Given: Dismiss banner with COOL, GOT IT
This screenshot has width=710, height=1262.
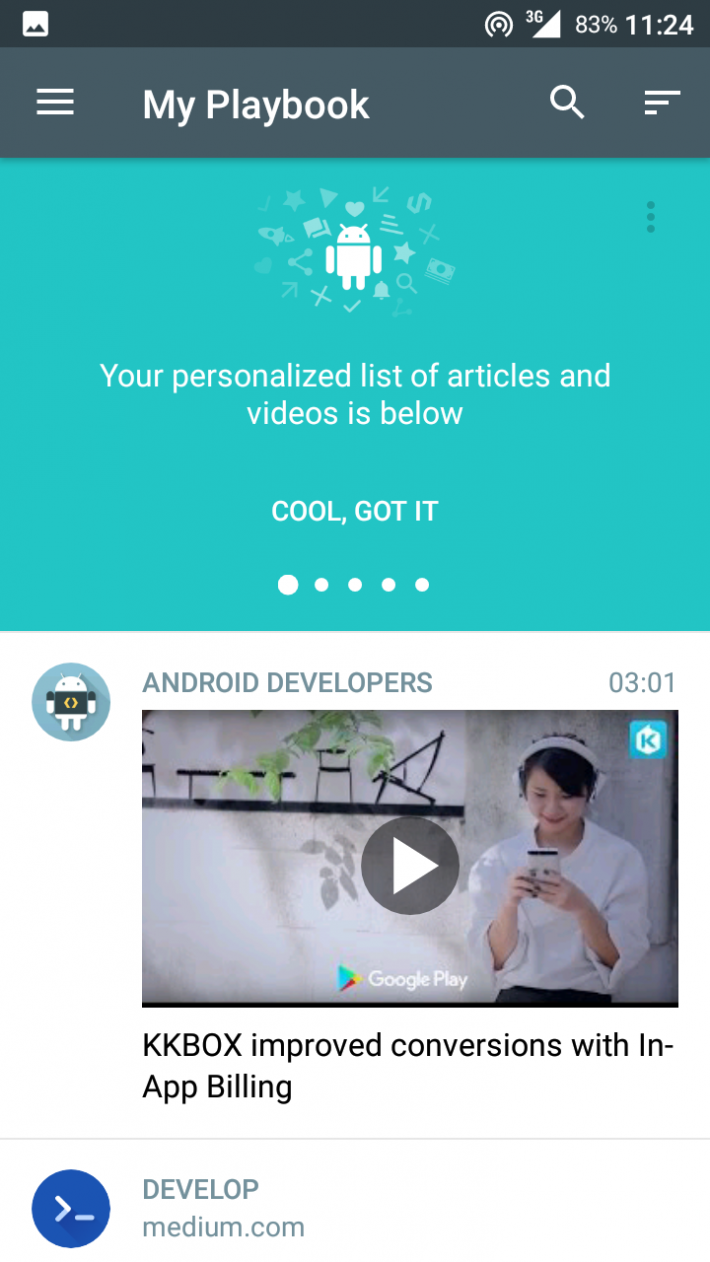Looking at the screenshot, I should click(355, 511).
